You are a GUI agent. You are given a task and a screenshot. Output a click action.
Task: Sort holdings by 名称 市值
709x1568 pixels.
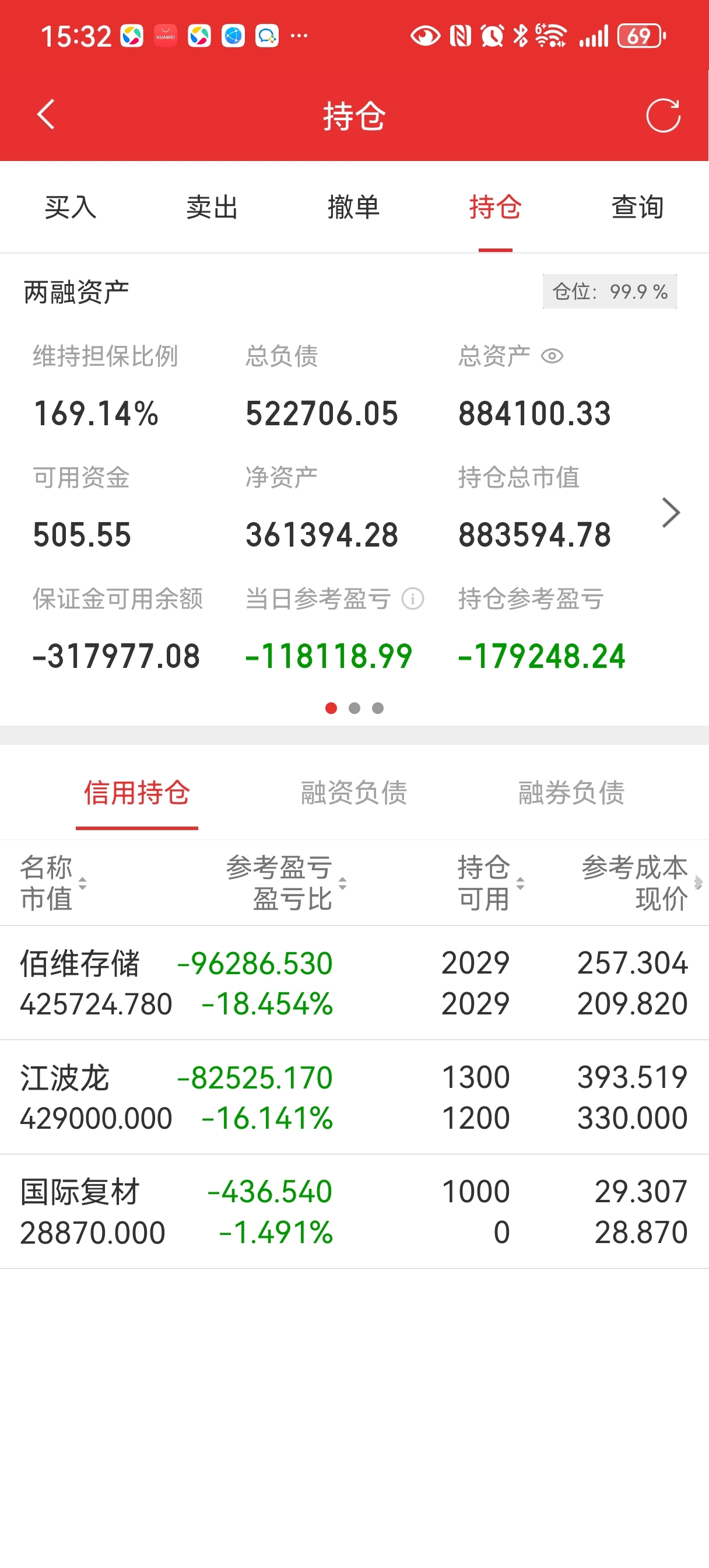click(53, 883)
